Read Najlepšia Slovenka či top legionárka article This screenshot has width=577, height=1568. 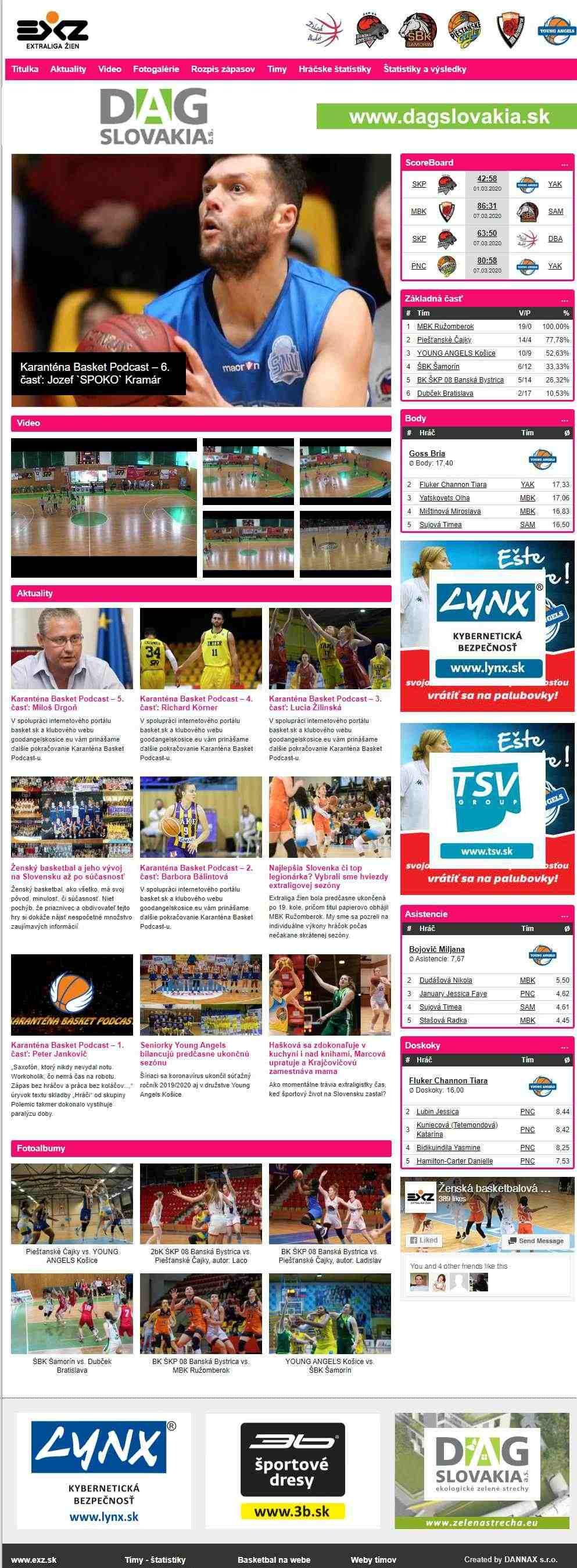328,876
